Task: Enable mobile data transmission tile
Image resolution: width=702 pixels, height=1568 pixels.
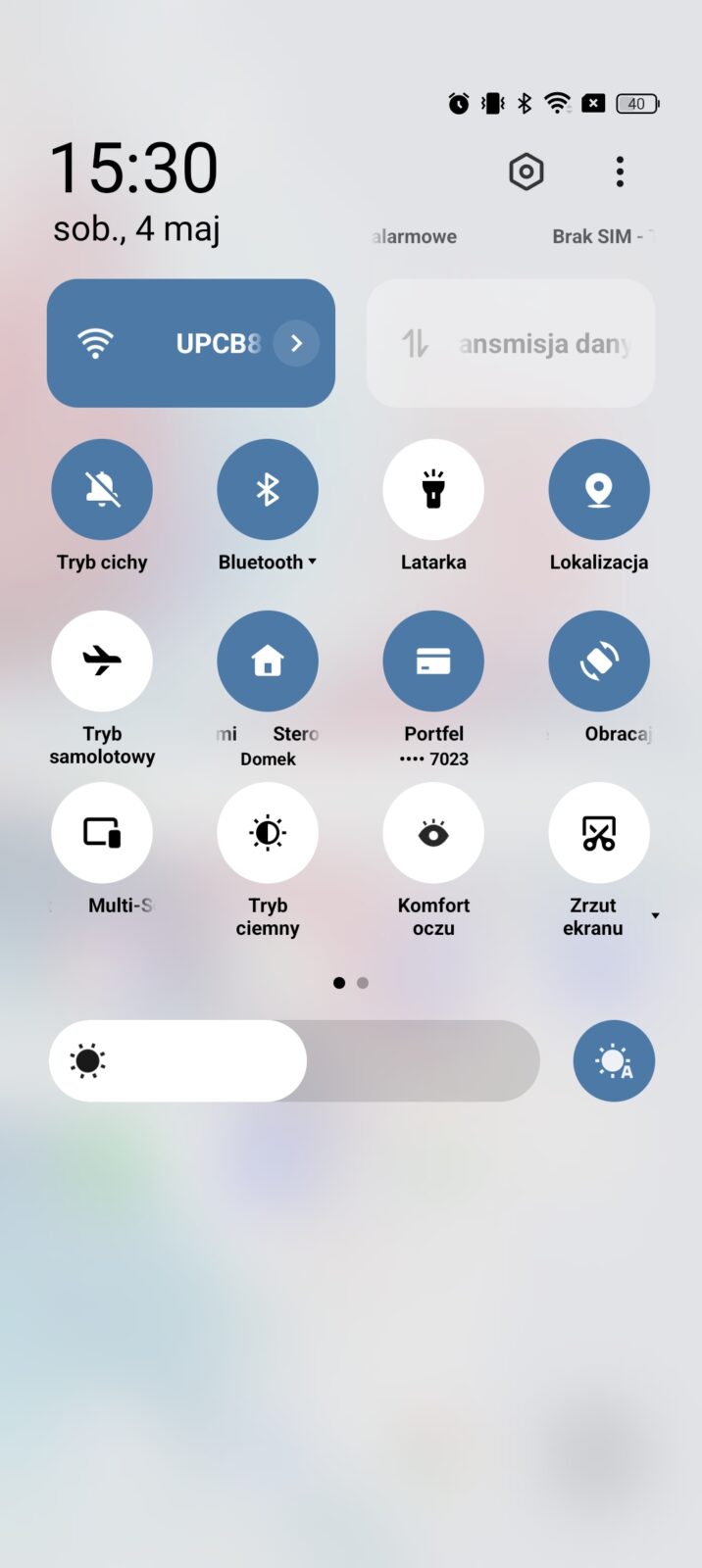Action: click(x=510, y=343)
